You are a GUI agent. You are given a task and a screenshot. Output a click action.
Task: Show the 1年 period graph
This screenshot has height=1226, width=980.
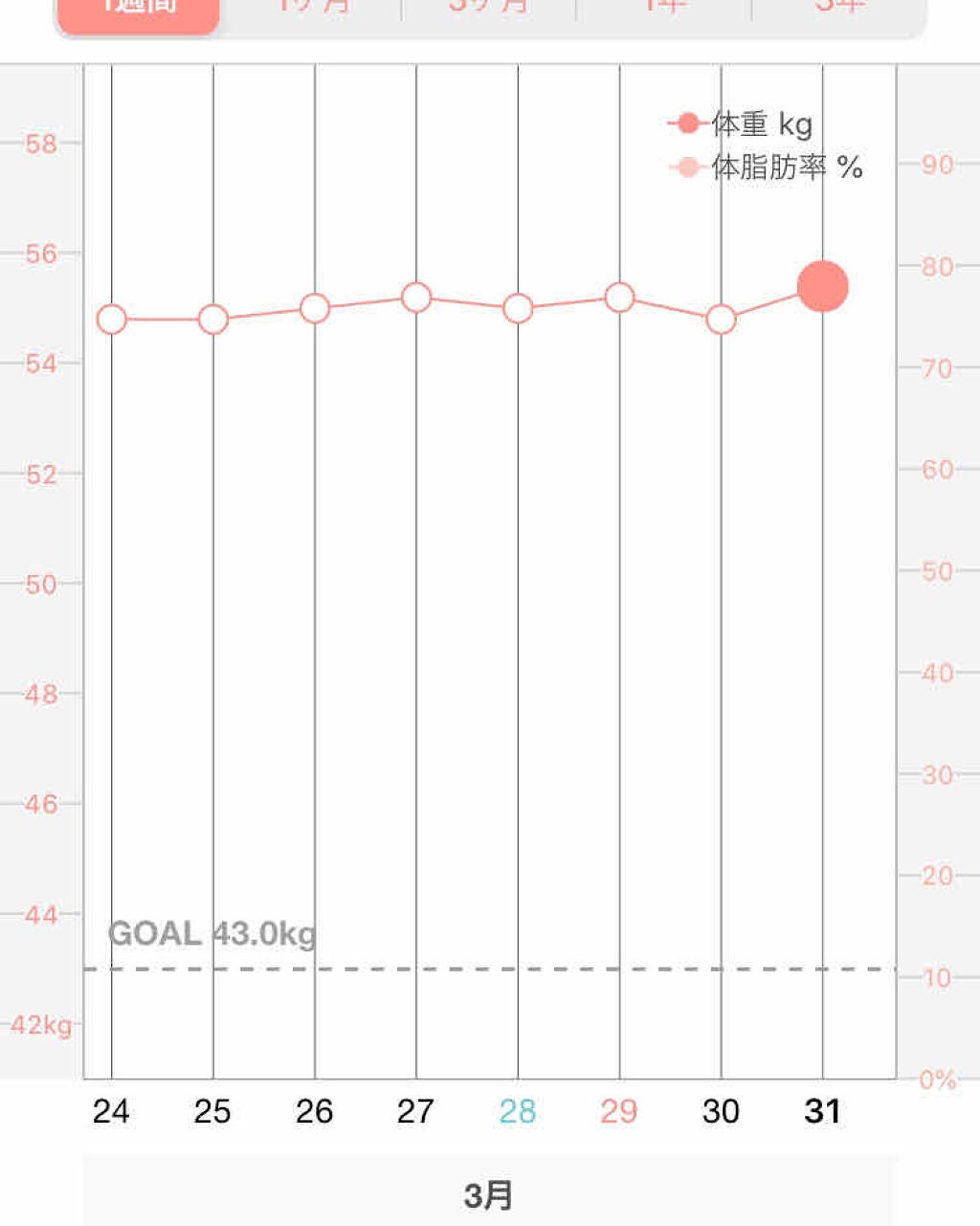pyautogui.click(x=664, y=10)
